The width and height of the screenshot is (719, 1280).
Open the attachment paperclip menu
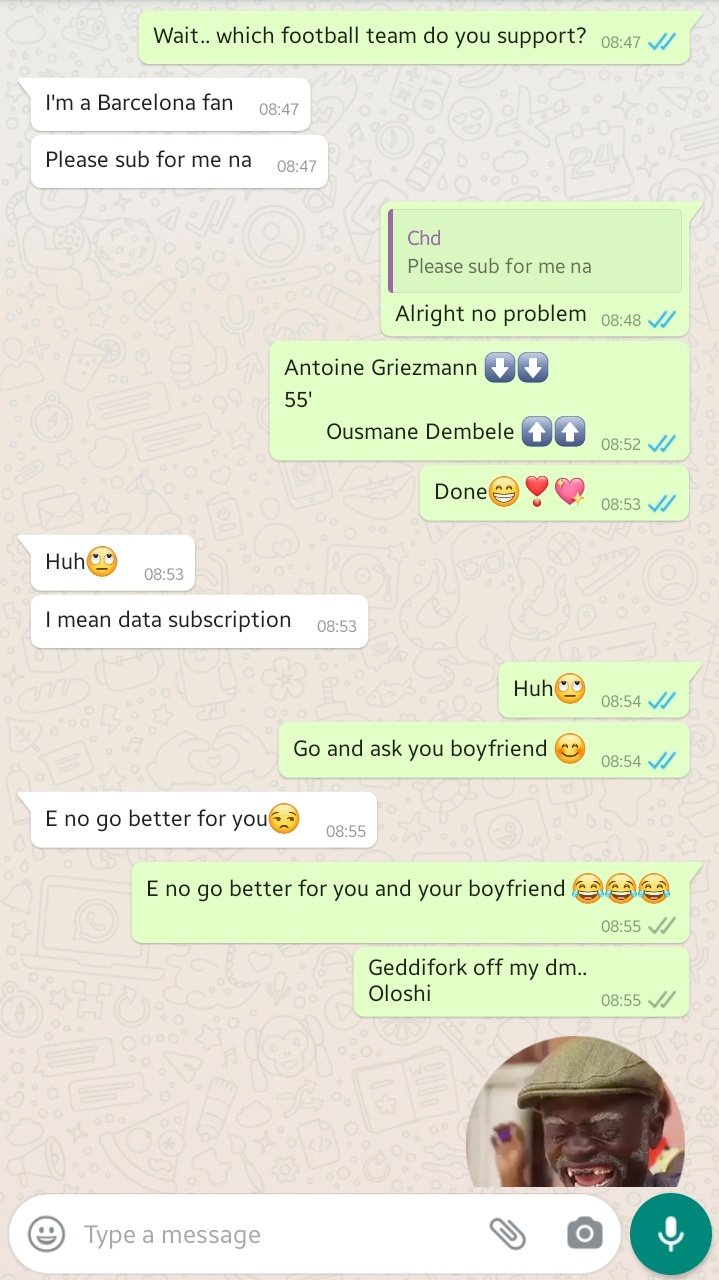(x=507, y=1234)
